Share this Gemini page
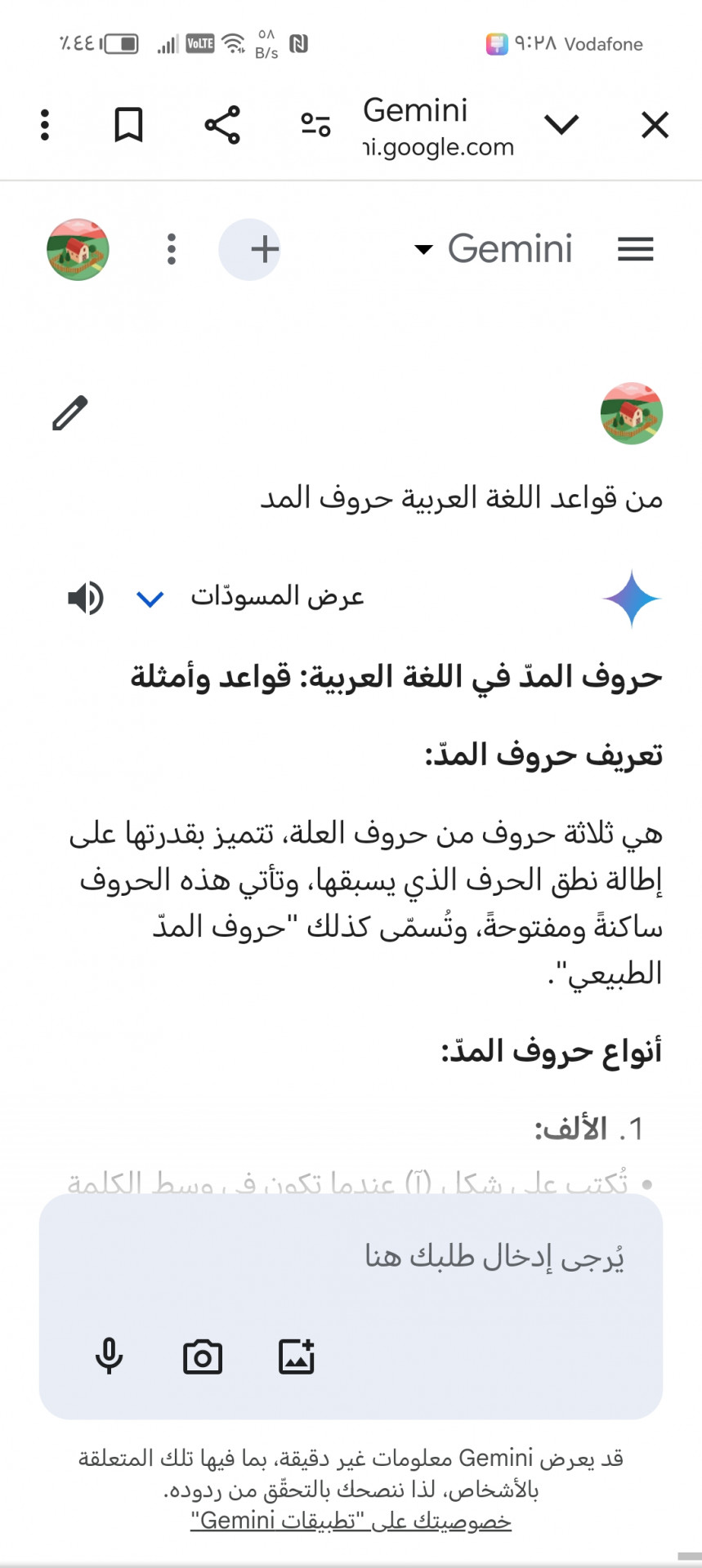Viewport: 702px width, 1568px height. 222,125
